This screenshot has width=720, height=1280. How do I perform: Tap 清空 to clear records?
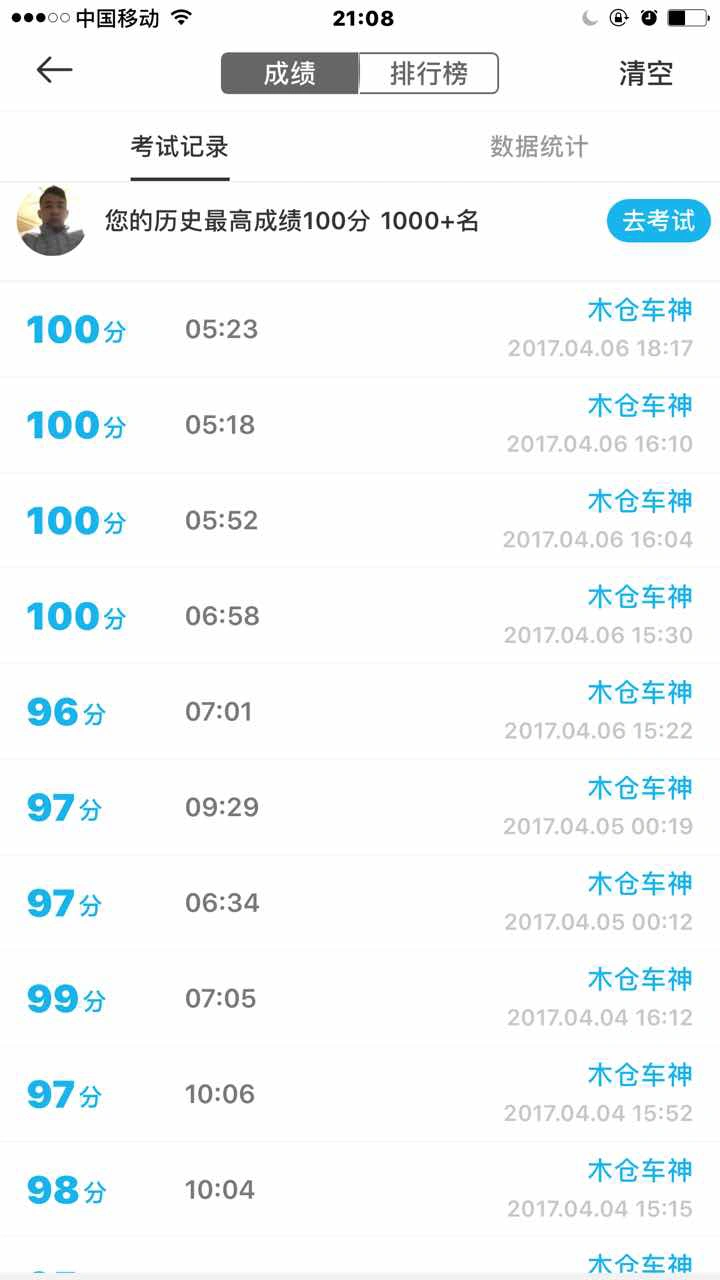click(646, 73)
